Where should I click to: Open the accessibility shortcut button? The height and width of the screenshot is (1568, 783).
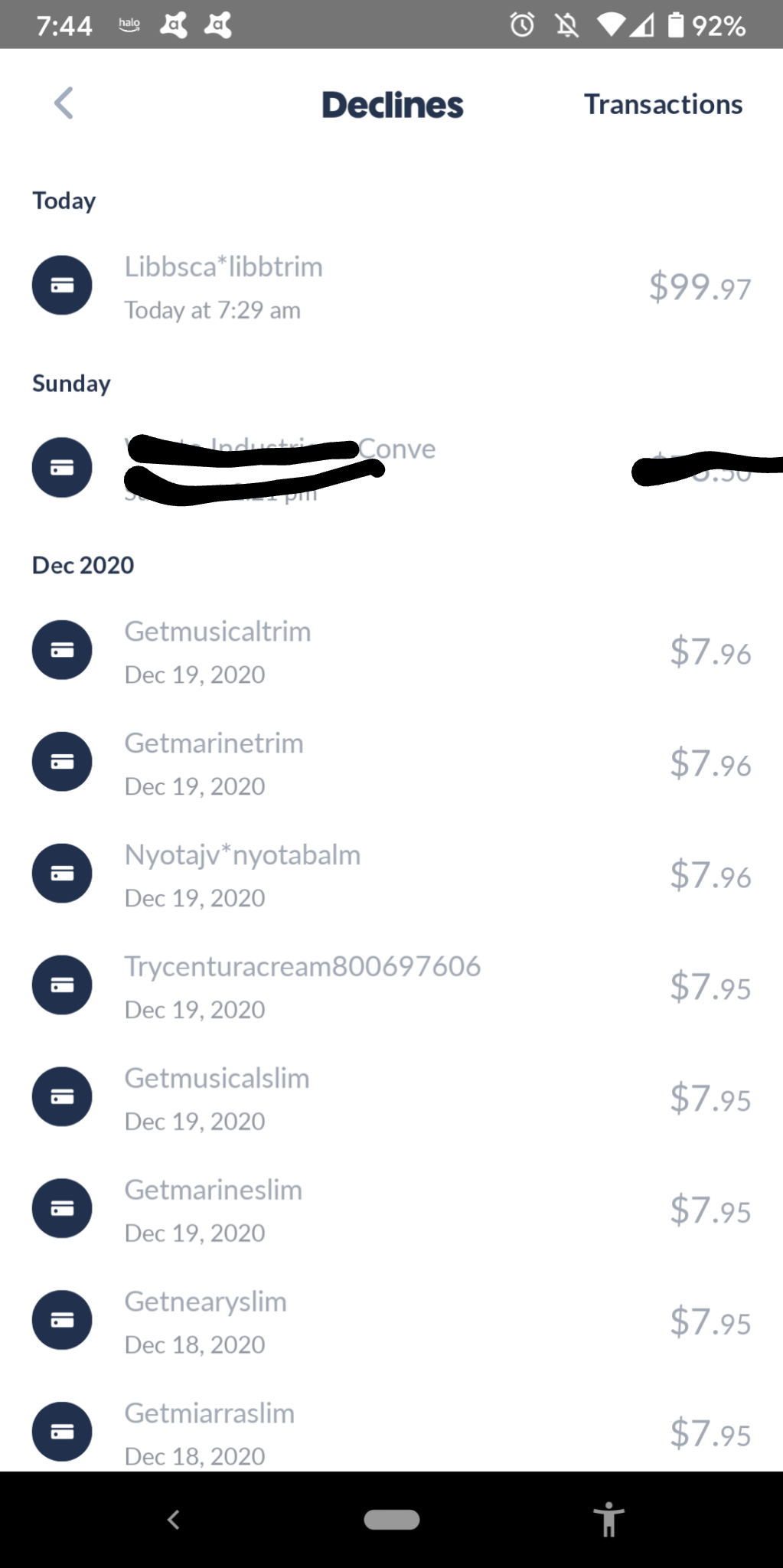click(608, 1520)
